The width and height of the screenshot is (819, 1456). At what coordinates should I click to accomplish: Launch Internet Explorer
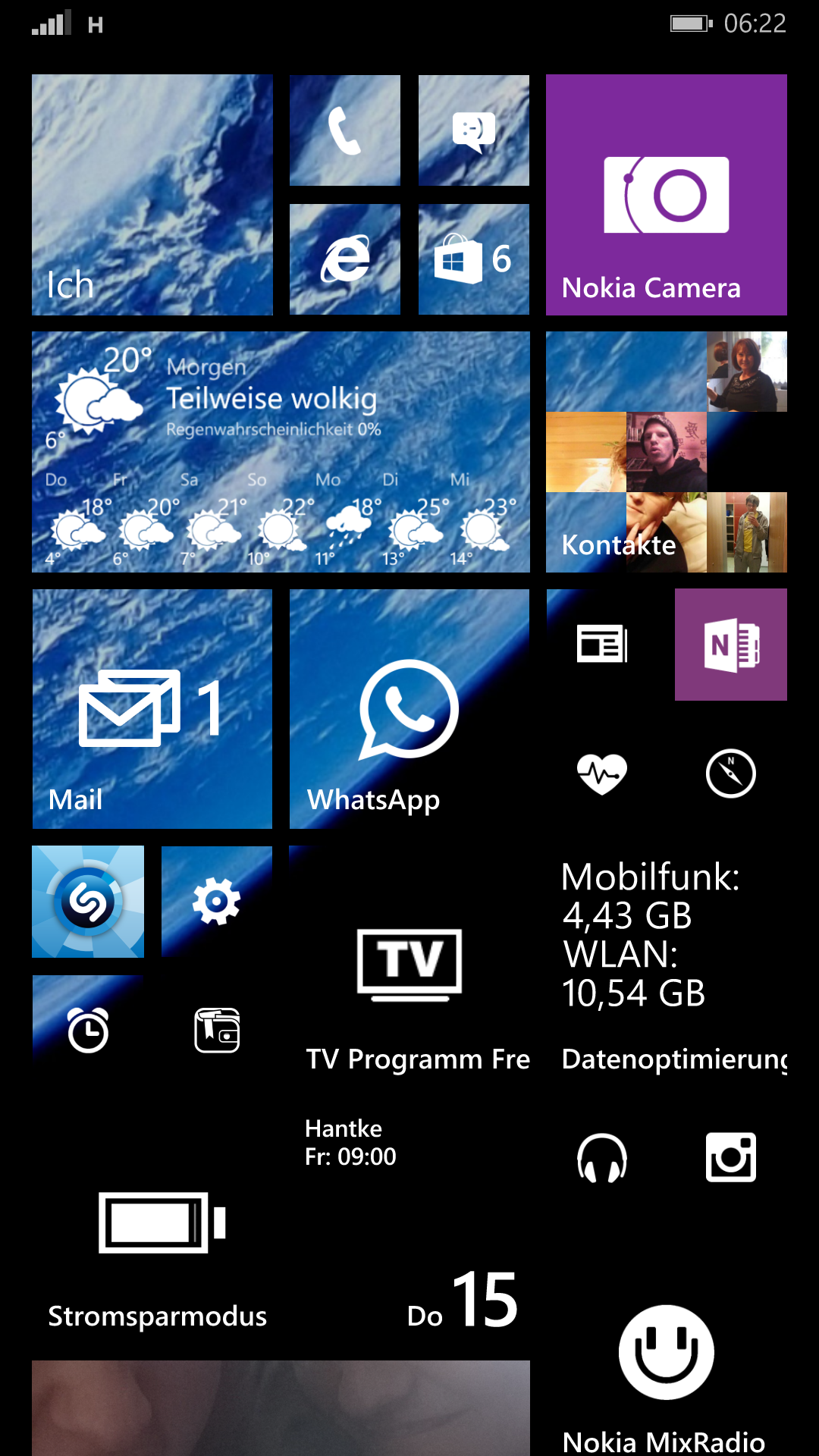(345, 259)
